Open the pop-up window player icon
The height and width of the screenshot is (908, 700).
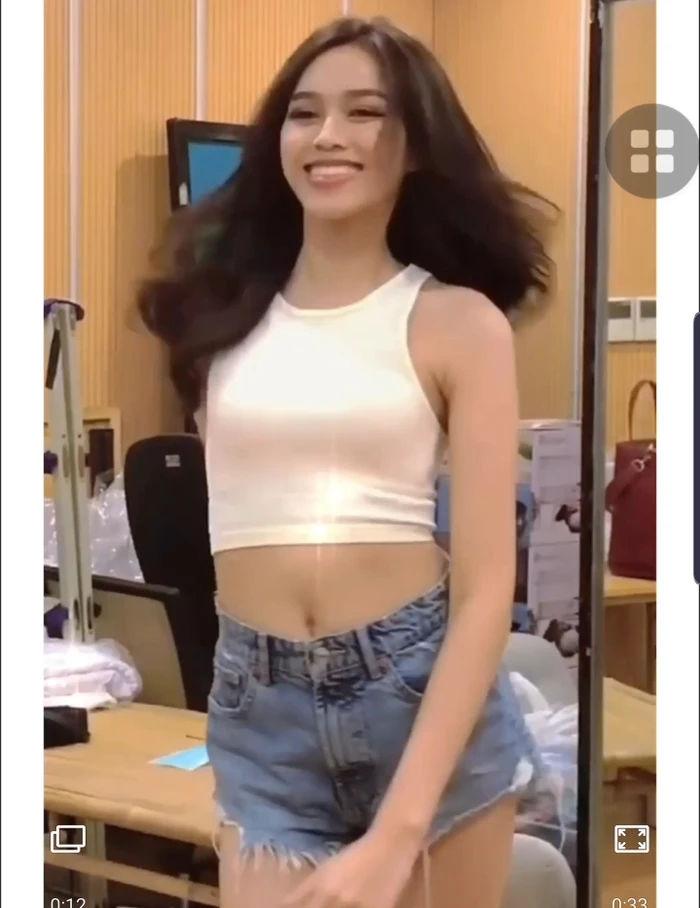68,838
